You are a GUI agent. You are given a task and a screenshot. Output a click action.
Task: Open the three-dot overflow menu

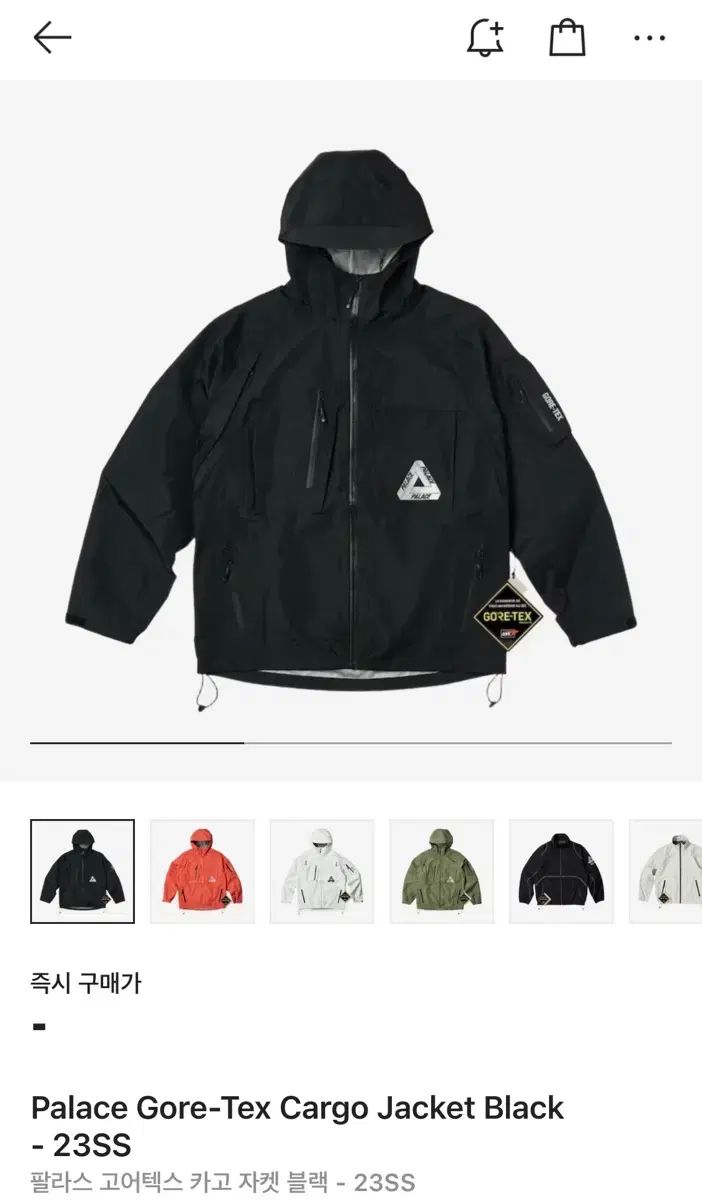coord(649,38)
